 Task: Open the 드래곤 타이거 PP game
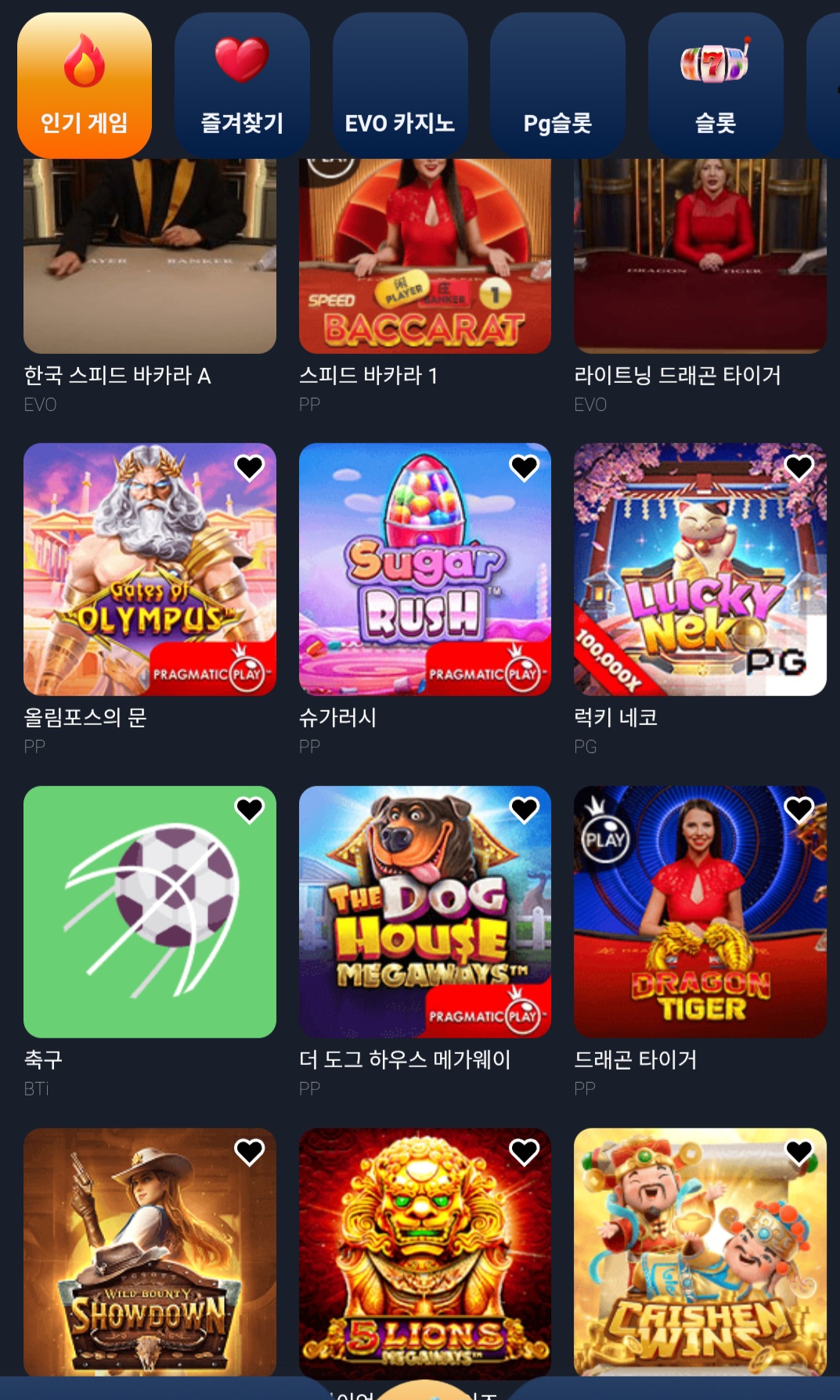[x=700, y=911]
